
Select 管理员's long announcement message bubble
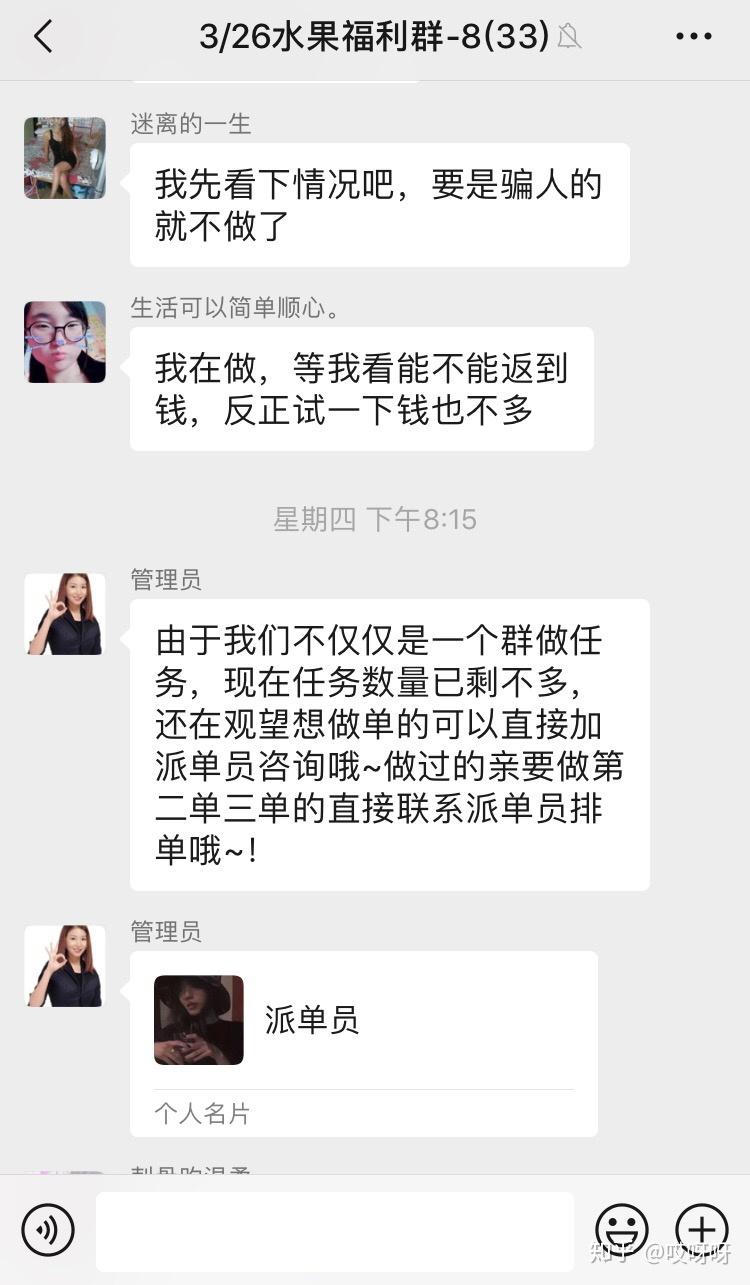[x=388, y=745]
